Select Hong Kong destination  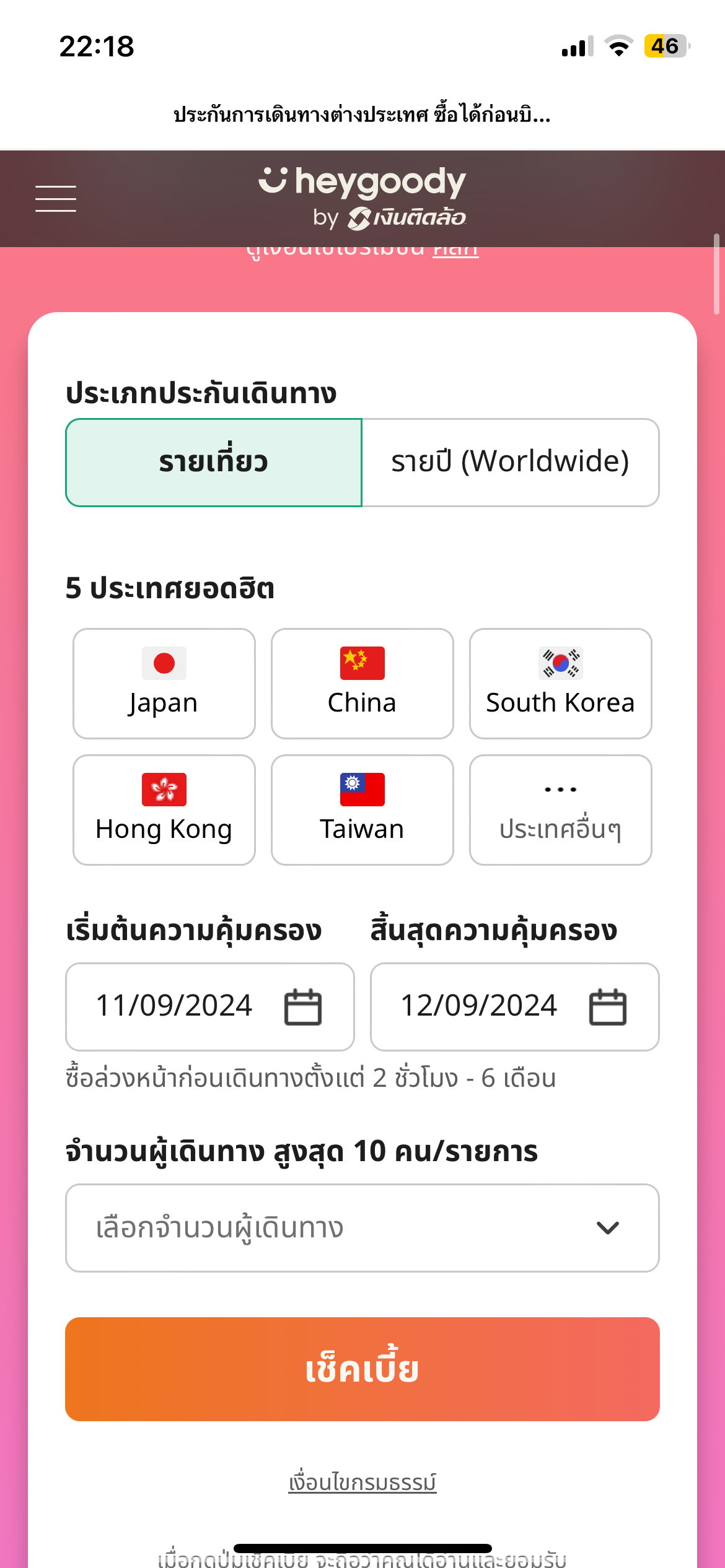(x=164, y=810)
